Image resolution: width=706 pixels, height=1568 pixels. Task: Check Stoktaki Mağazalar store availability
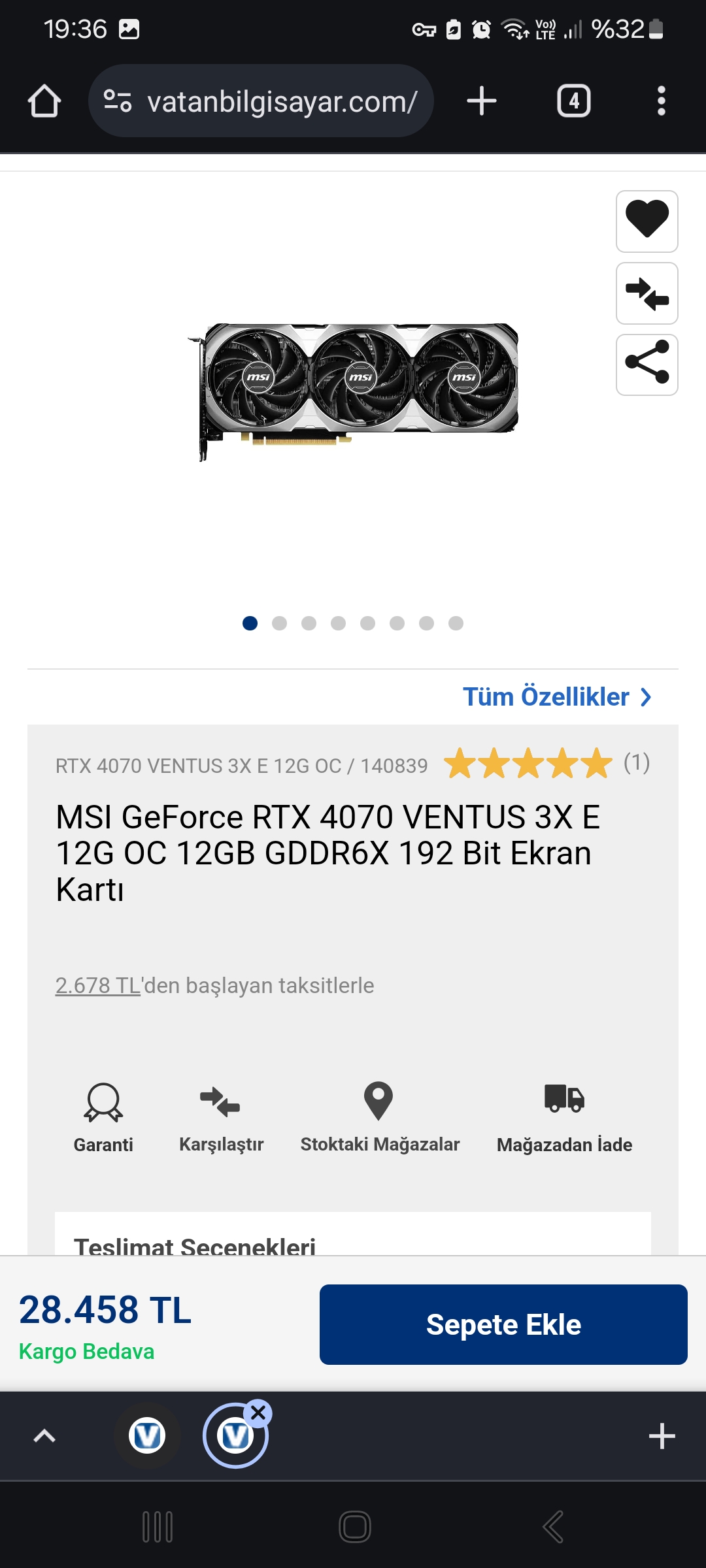tap(379, 1117)
